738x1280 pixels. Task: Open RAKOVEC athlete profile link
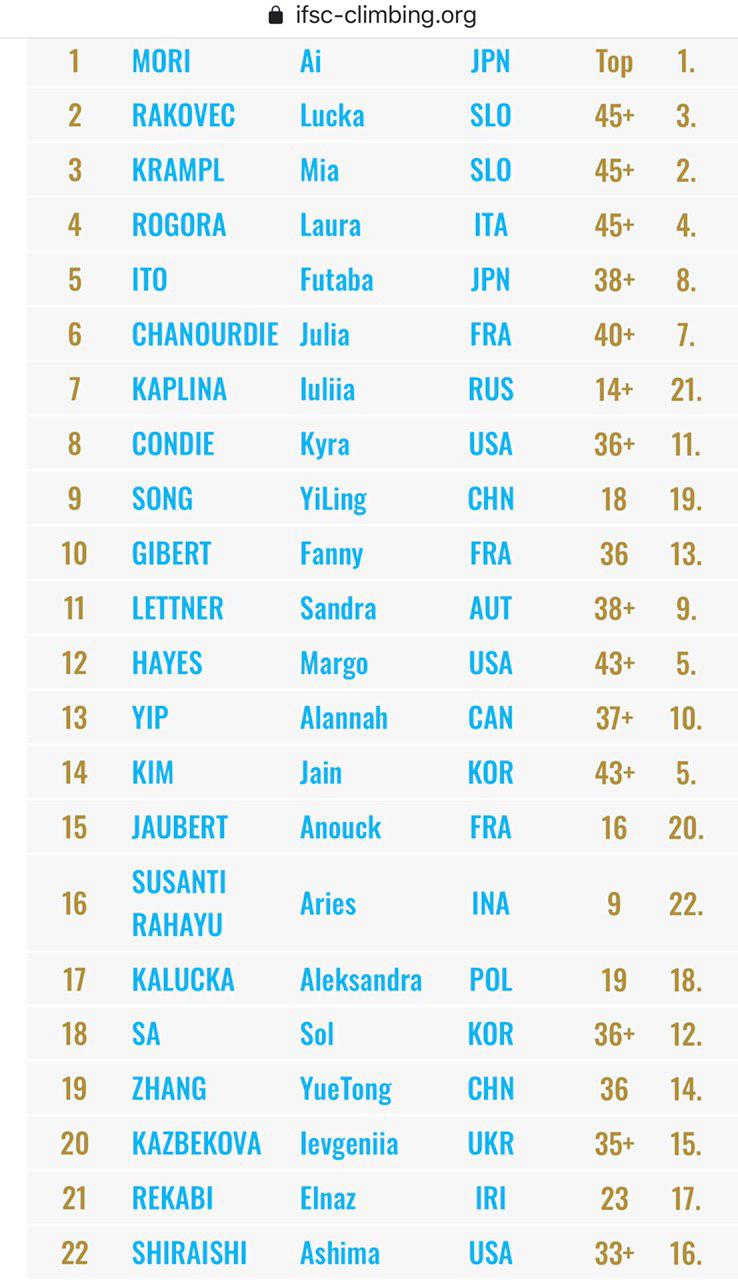pos(183,116)
